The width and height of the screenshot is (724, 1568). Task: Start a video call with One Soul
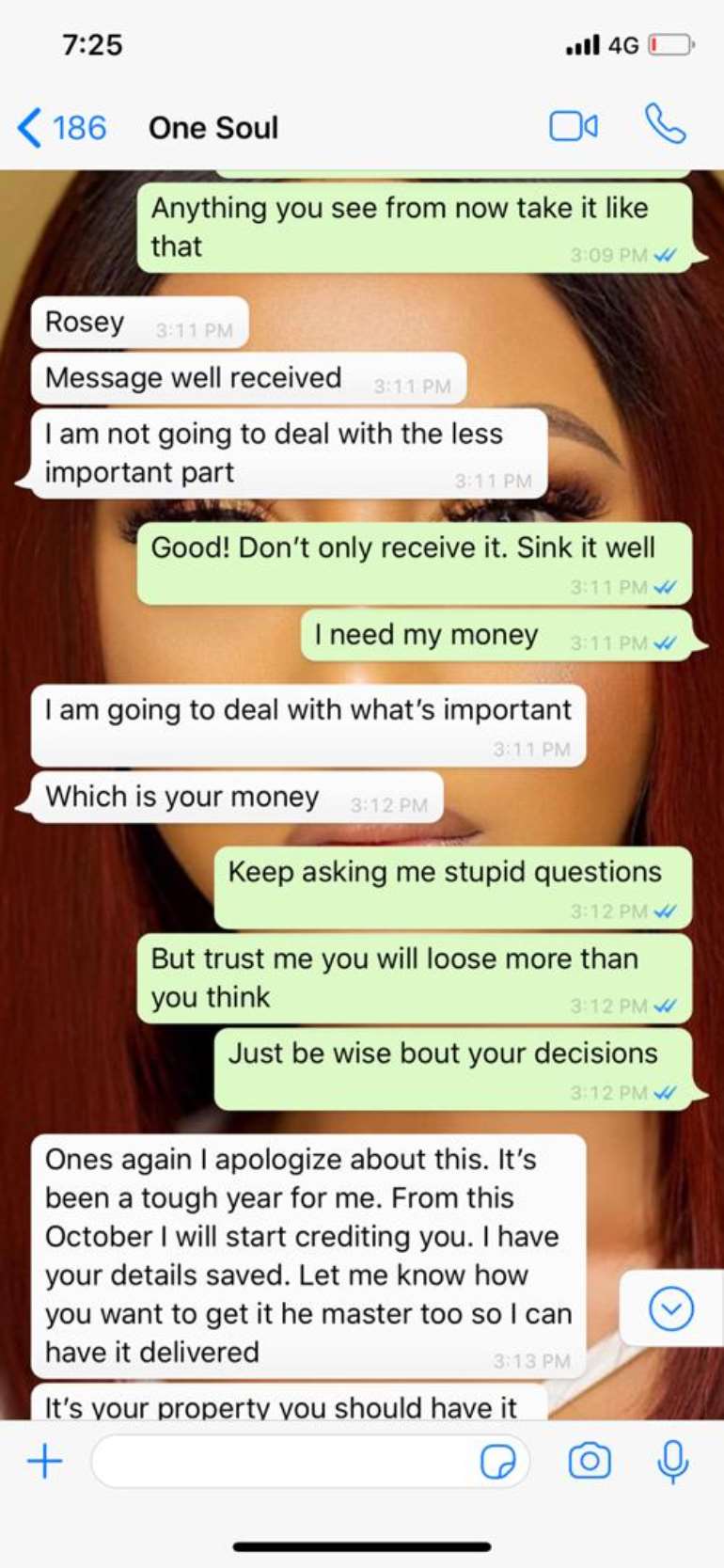[574, 126]
